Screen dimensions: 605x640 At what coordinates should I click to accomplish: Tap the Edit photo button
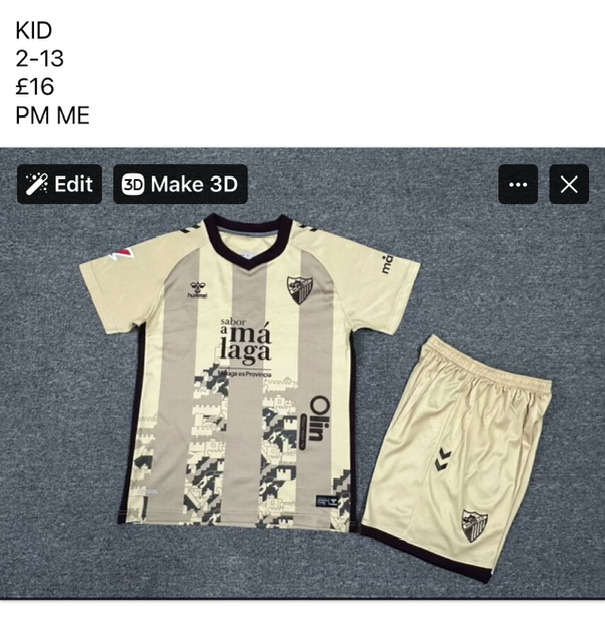59,184
